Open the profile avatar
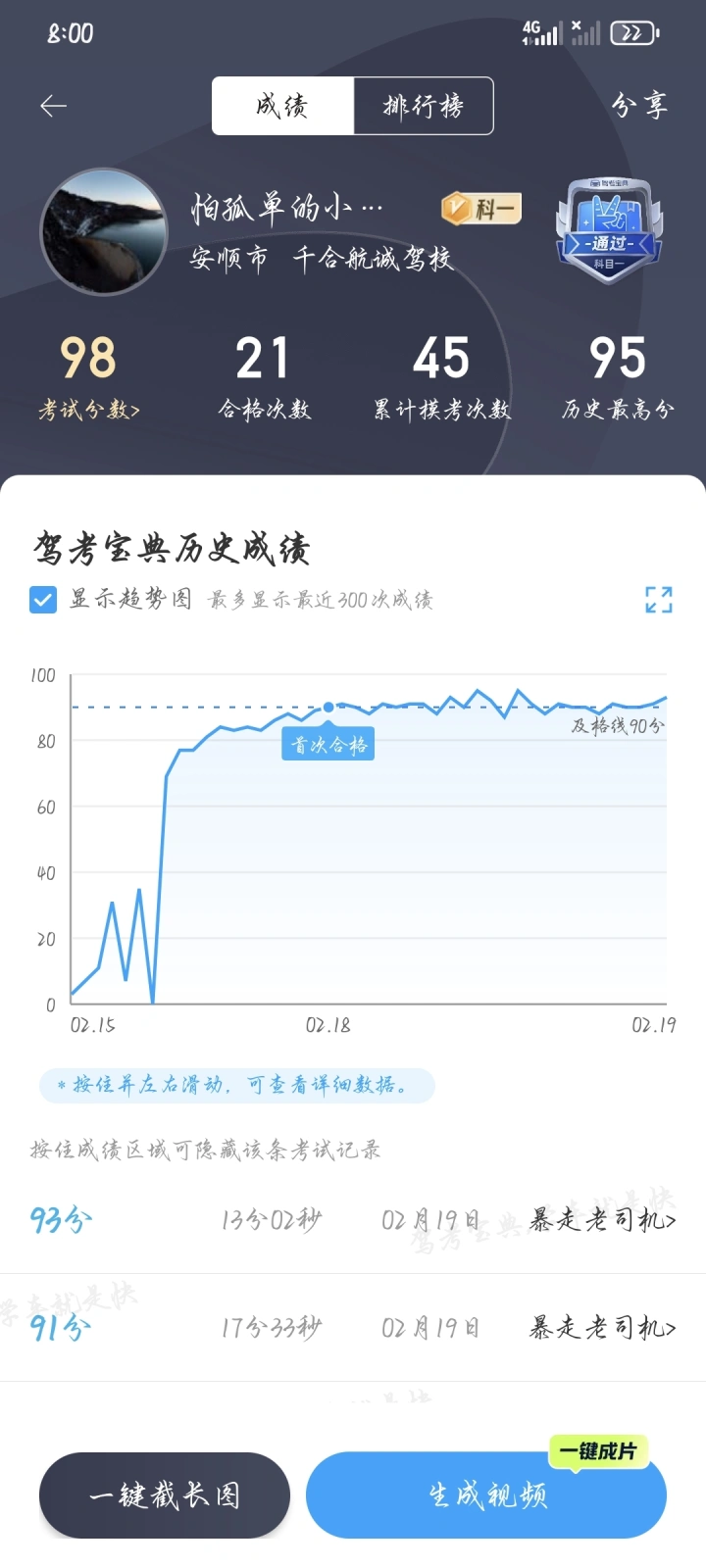This screenshot has height=1568, width=706. pos(104,232)
